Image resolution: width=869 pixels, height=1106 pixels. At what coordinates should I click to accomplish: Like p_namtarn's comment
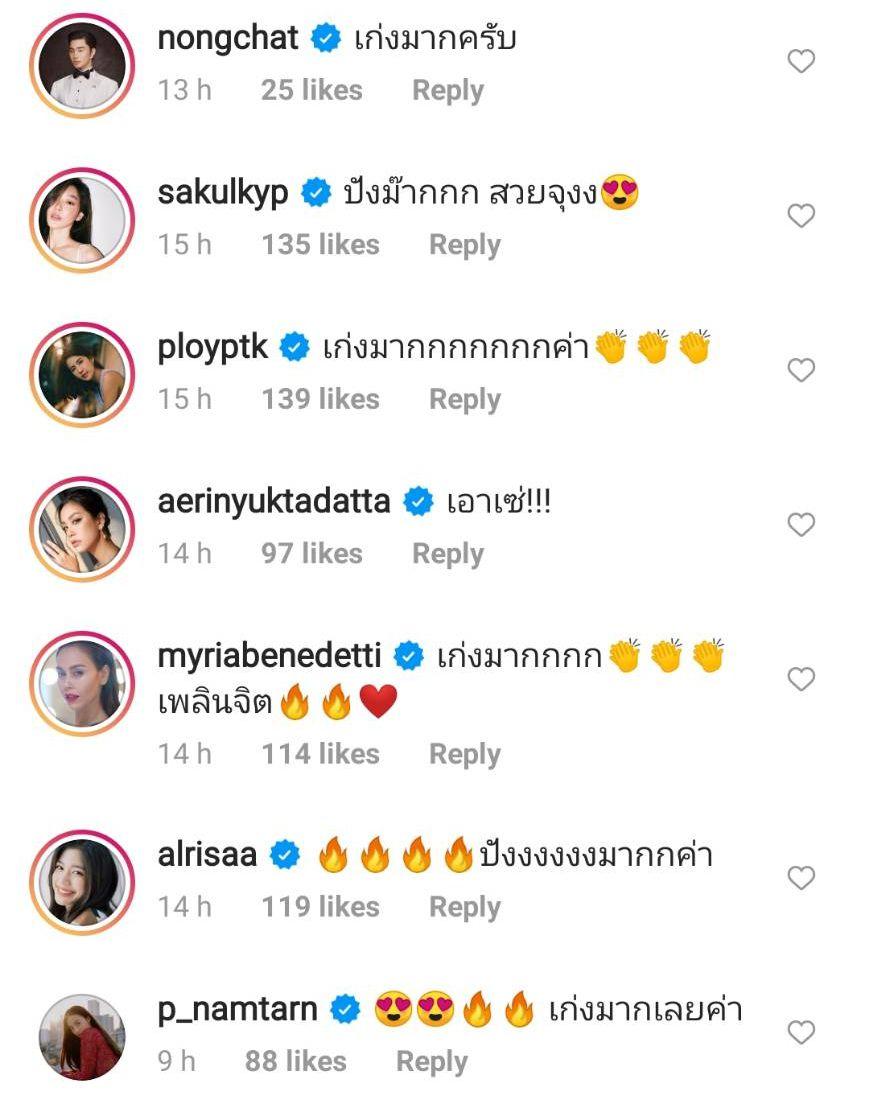[x=801, y=1032]
